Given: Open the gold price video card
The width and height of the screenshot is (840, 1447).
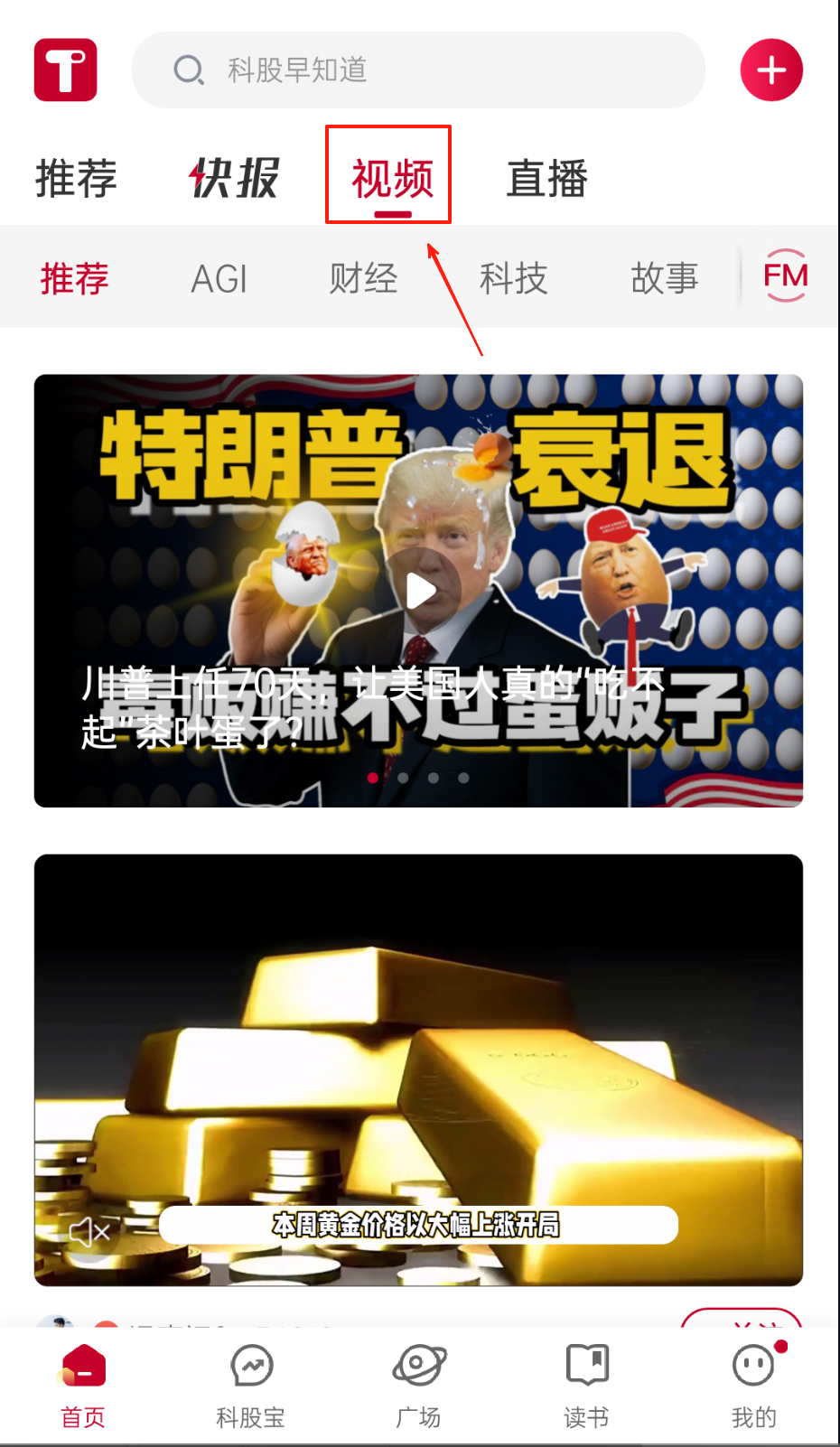Looking at the screenshot, I should point(418,1039).
